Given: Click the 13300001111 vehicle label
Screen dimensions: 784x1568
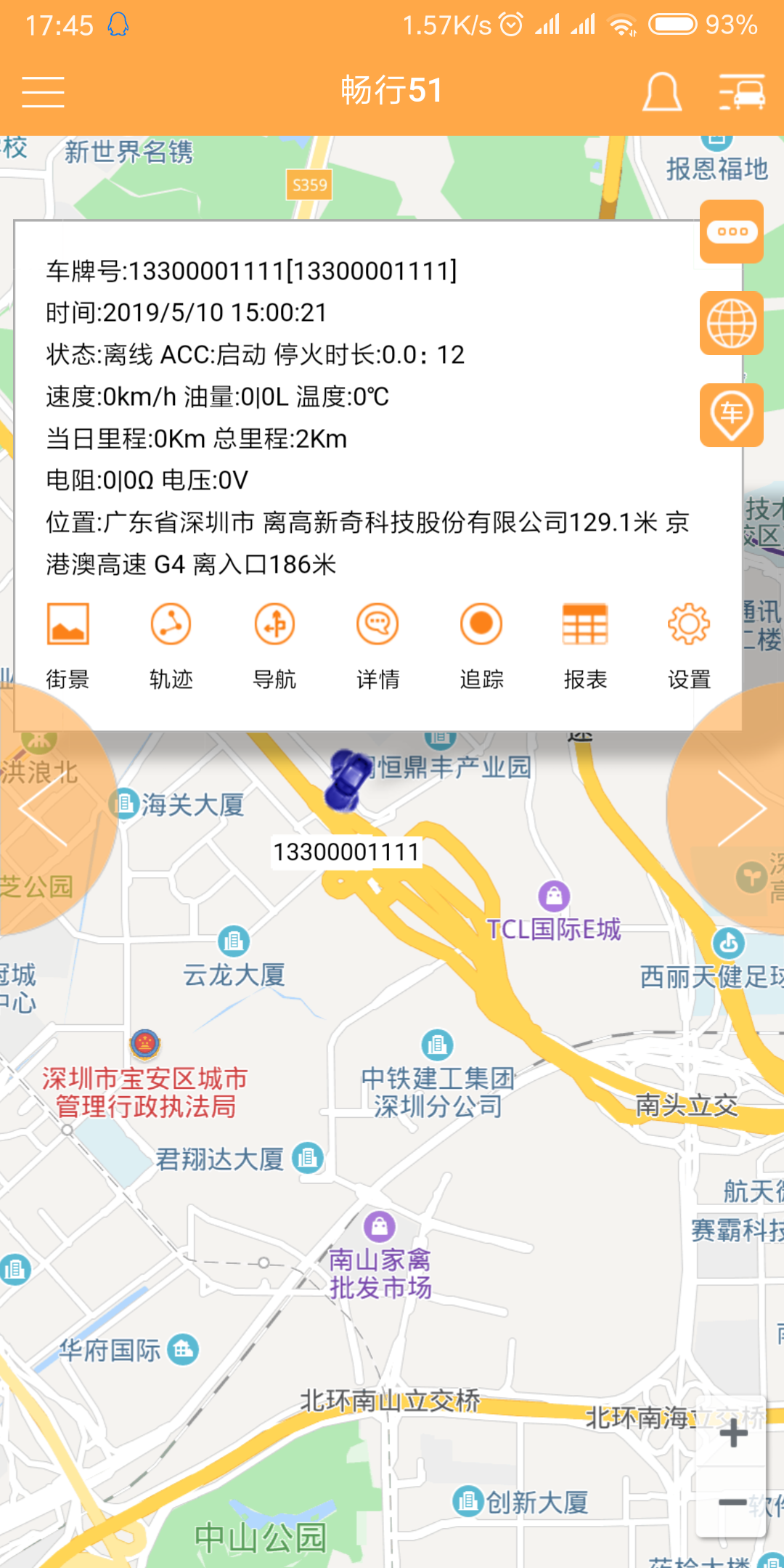Looking at the screenshot, I should point(346,851).
